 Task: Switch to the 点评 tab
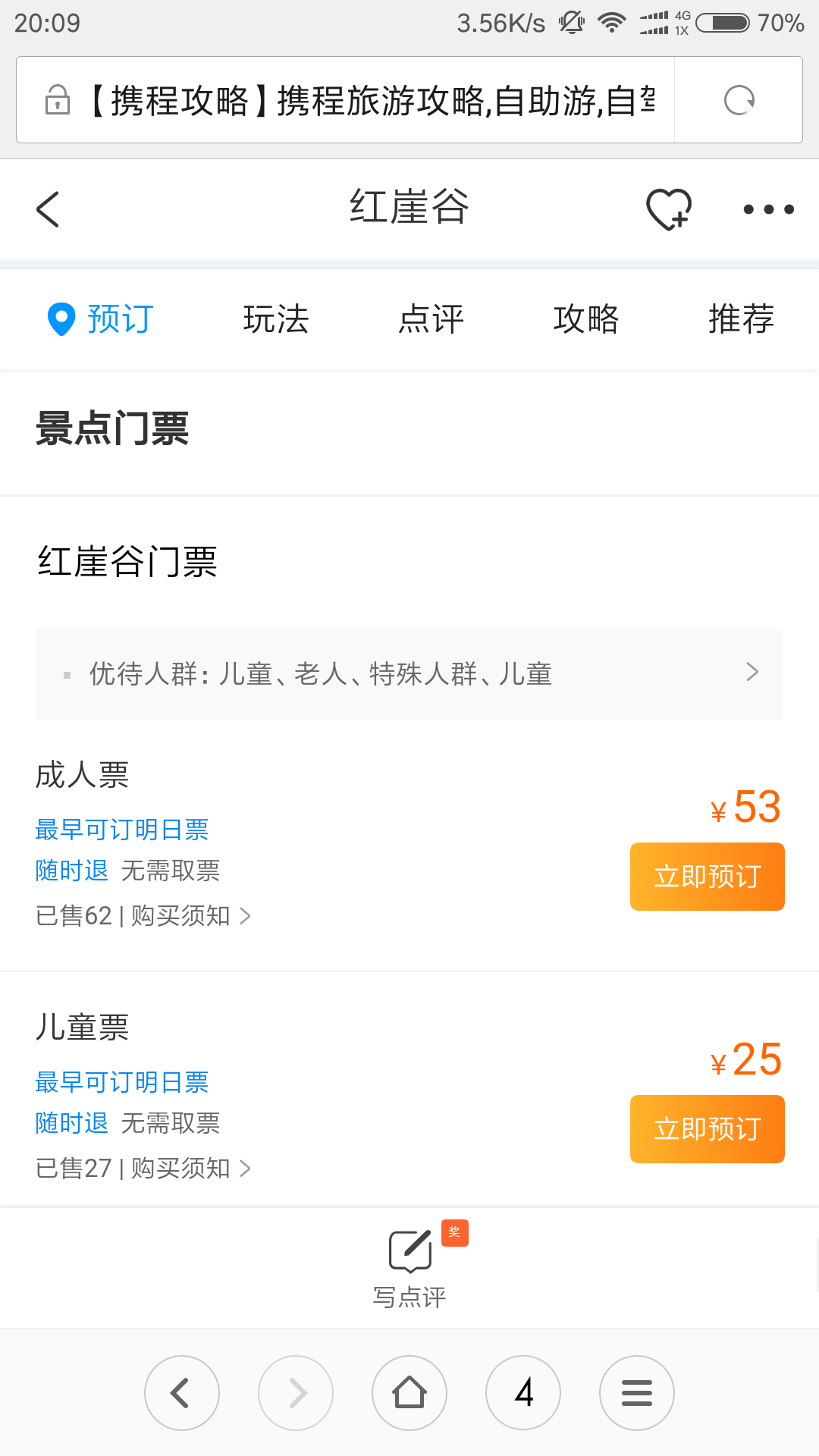431,319
